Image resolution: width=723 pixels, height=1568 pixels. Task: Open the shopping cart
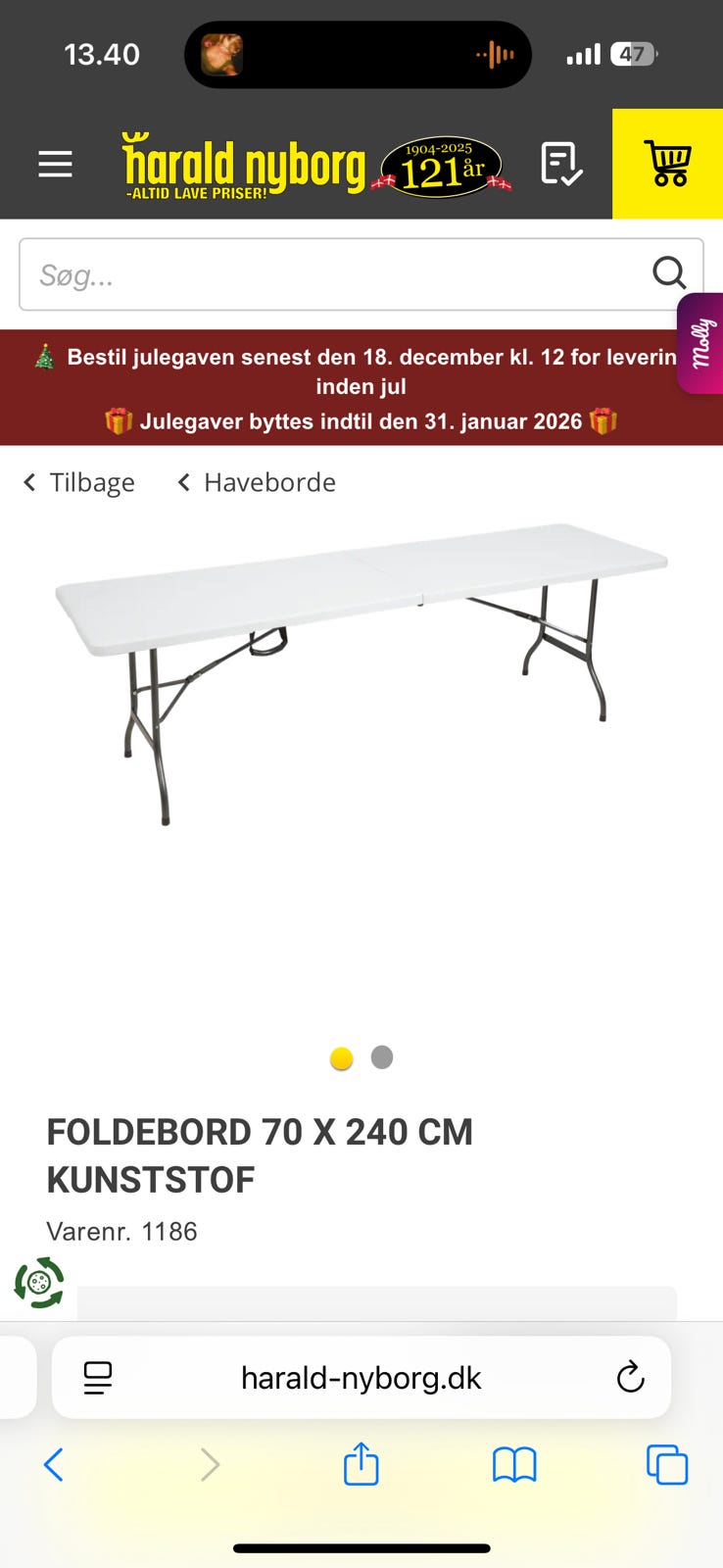[667, 165]
